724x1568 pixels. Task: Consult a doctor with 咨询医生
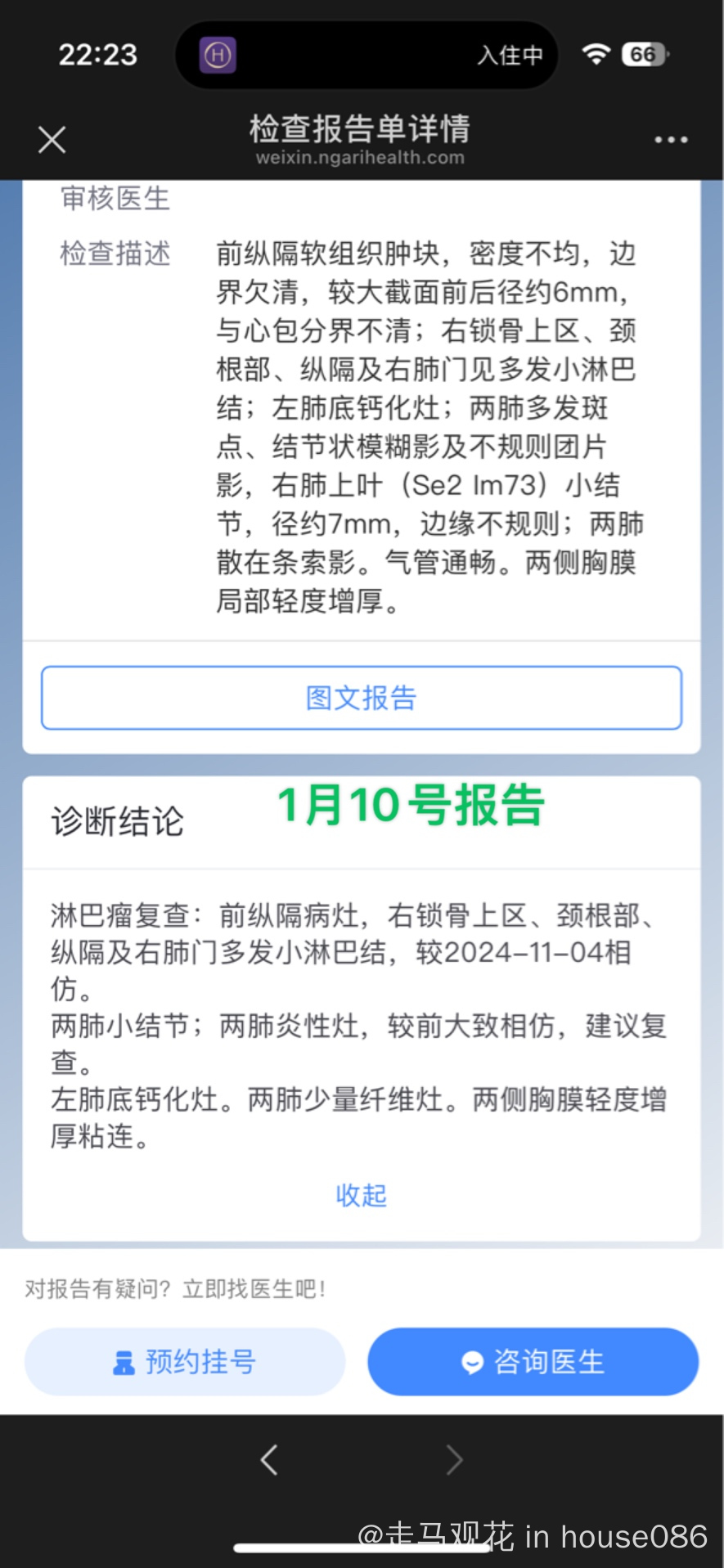[533, 1362]
